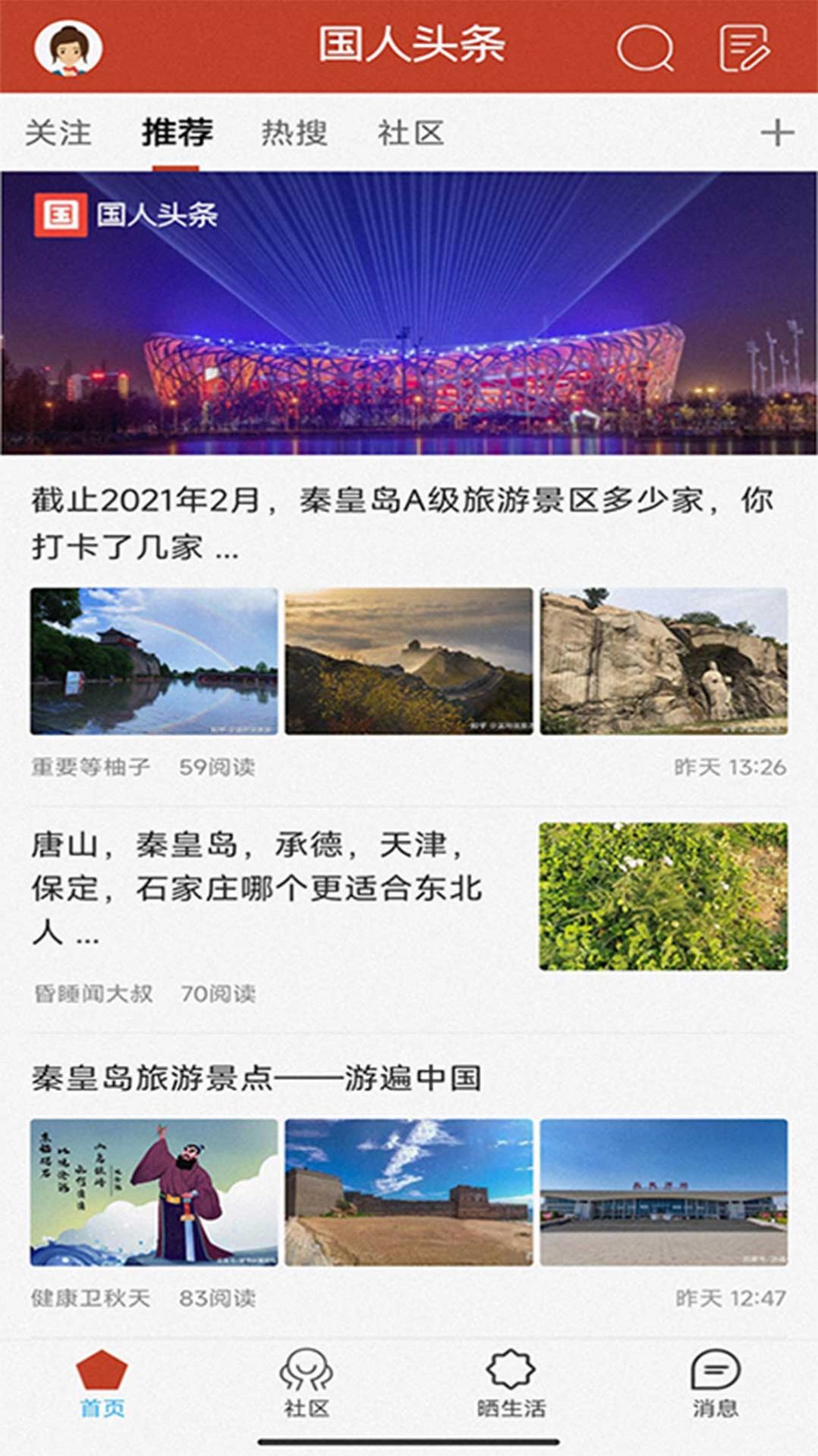This screenshot has width=818, height=1456.
Task: Tap the plus icon to add channels
Action: [777, 134]
